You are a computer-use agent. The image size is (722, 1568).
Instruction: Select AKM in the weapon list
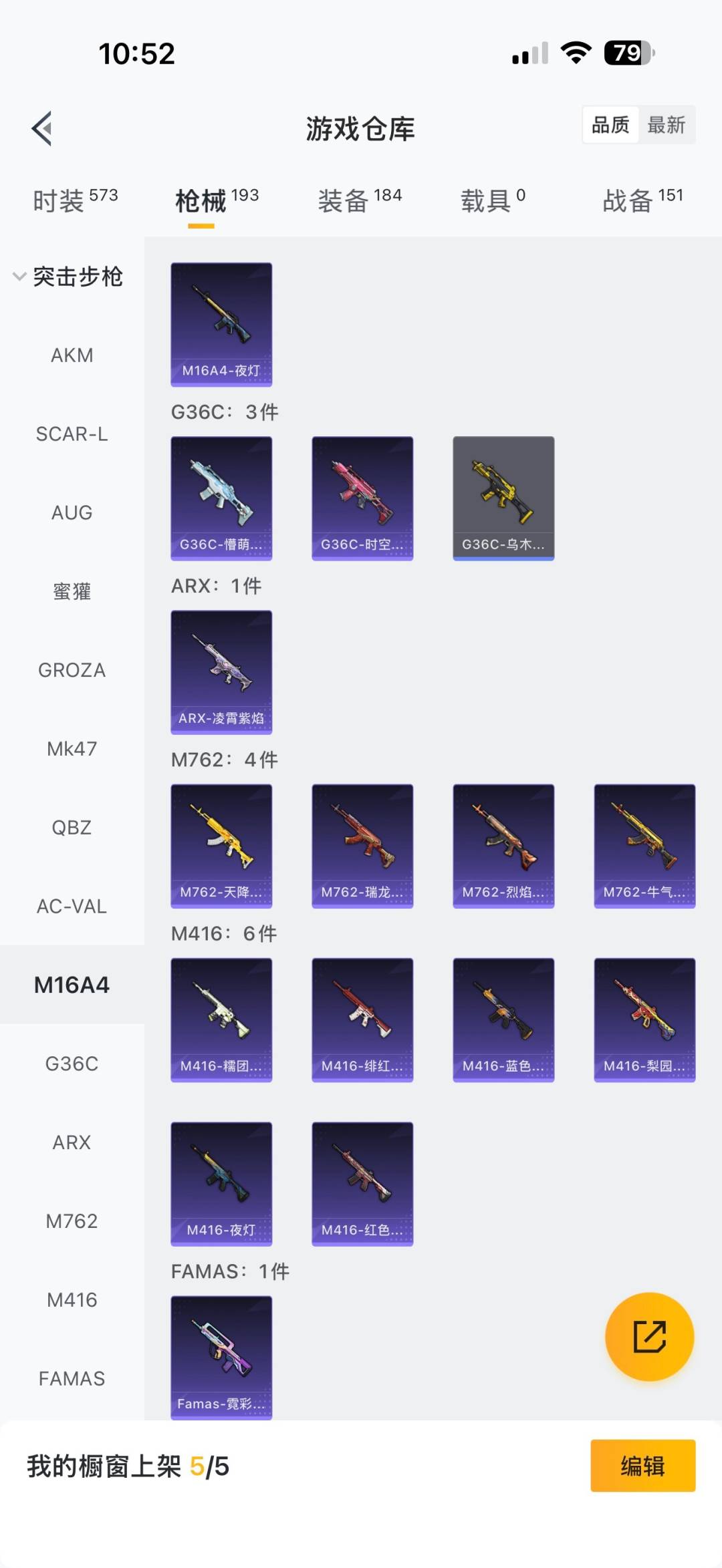point(72,355)
